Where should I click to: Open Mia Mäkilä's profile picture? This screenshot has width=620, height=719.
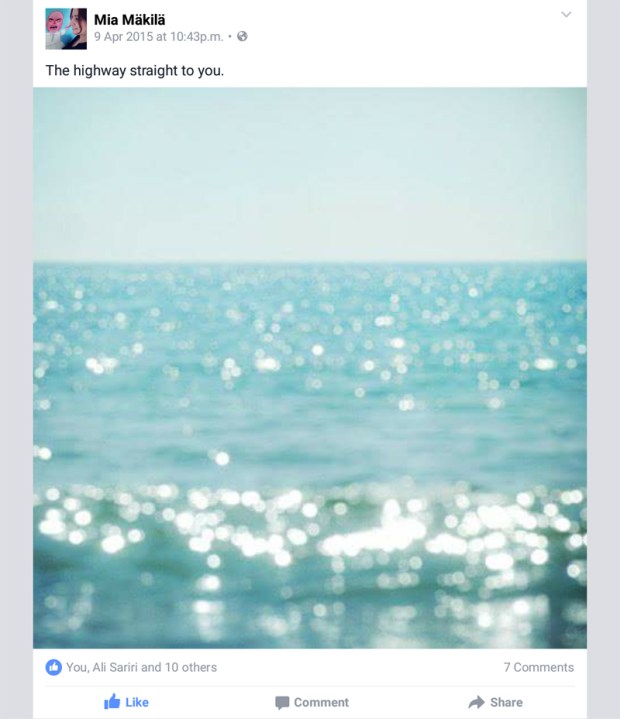pos(66,28)
